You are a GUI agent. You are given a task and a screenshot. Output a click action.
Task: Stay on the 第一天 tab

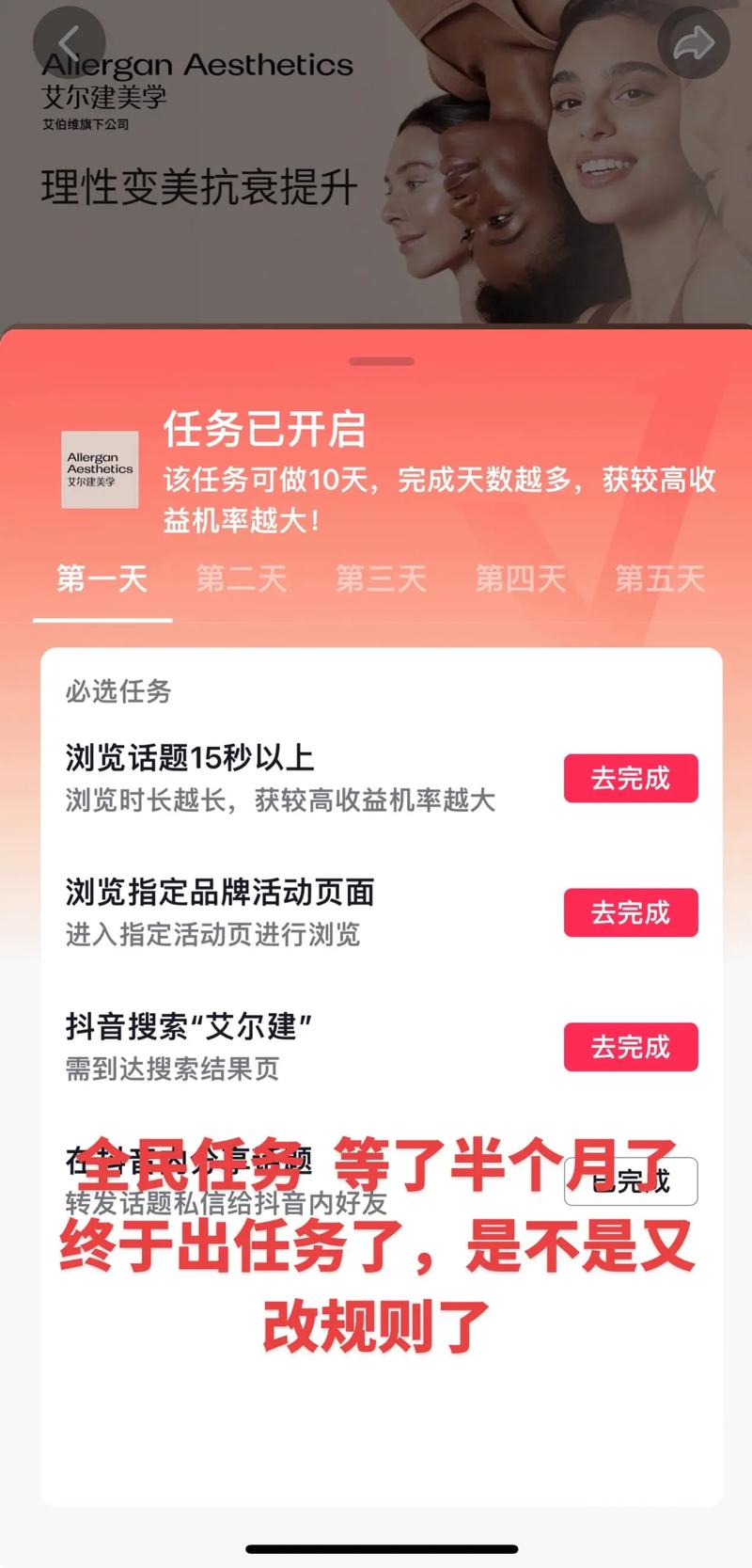coord(103,580)
